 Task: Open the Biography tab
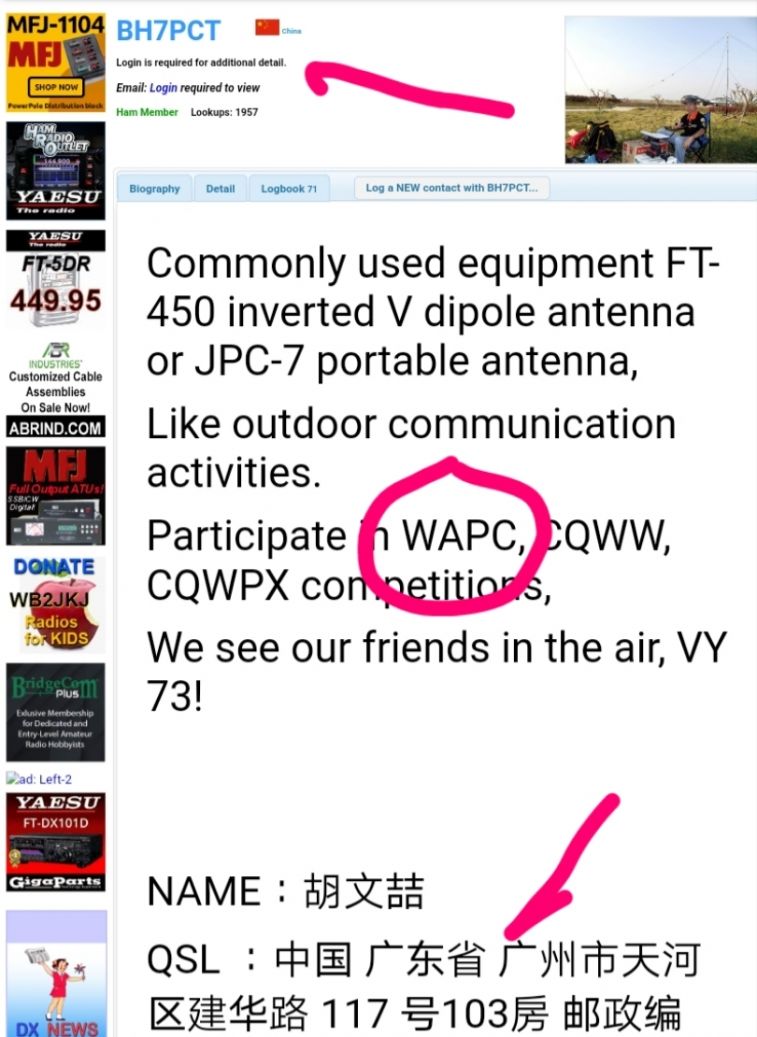point(154,188)
